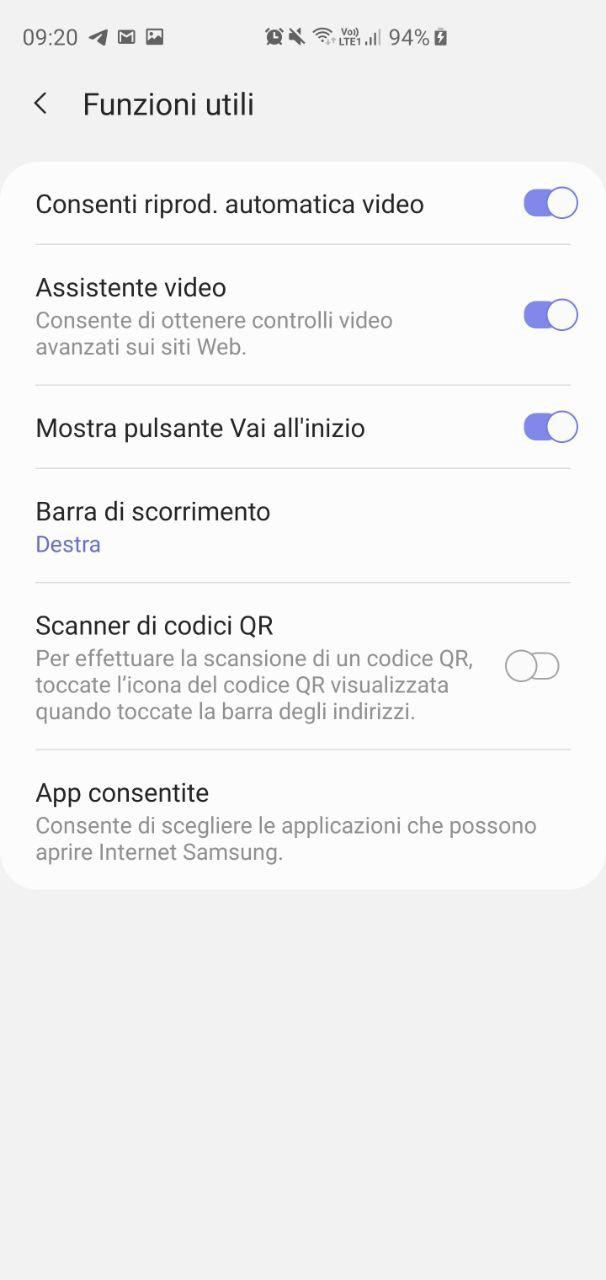The image size is (606, 1280).
Task: Turn off the Assistente video toggle
Action: point(550,315)
